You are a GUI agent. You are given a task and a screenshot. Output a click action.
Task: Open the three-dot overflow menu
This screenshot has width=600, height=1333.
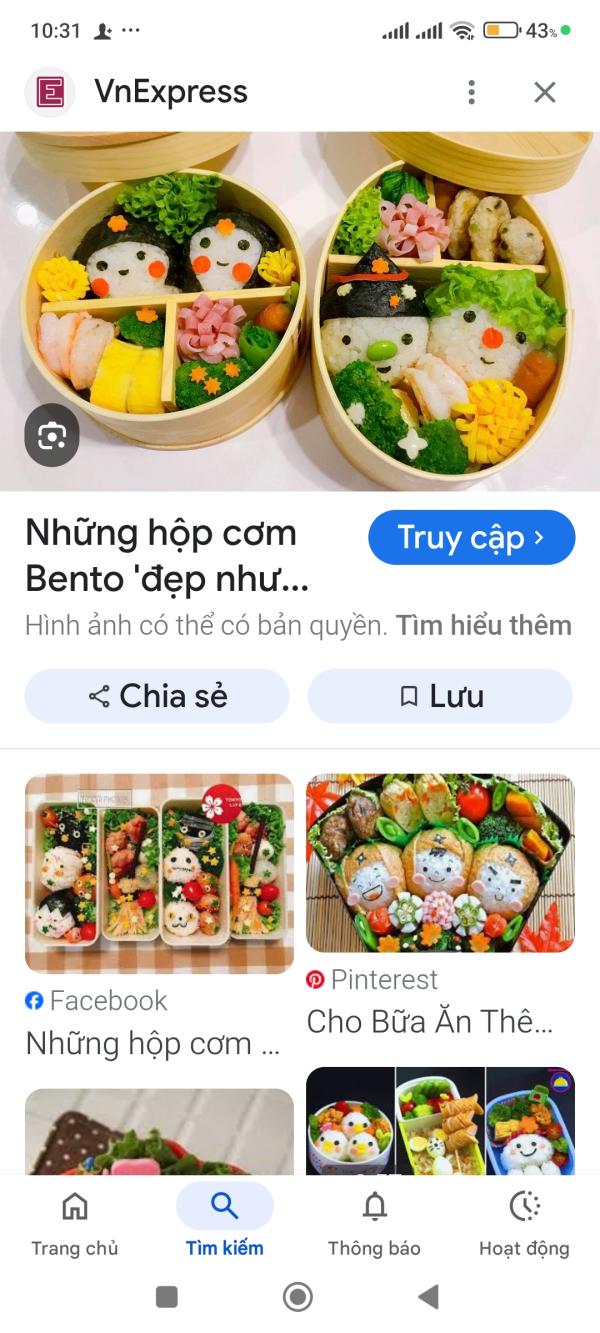[471, 92]
